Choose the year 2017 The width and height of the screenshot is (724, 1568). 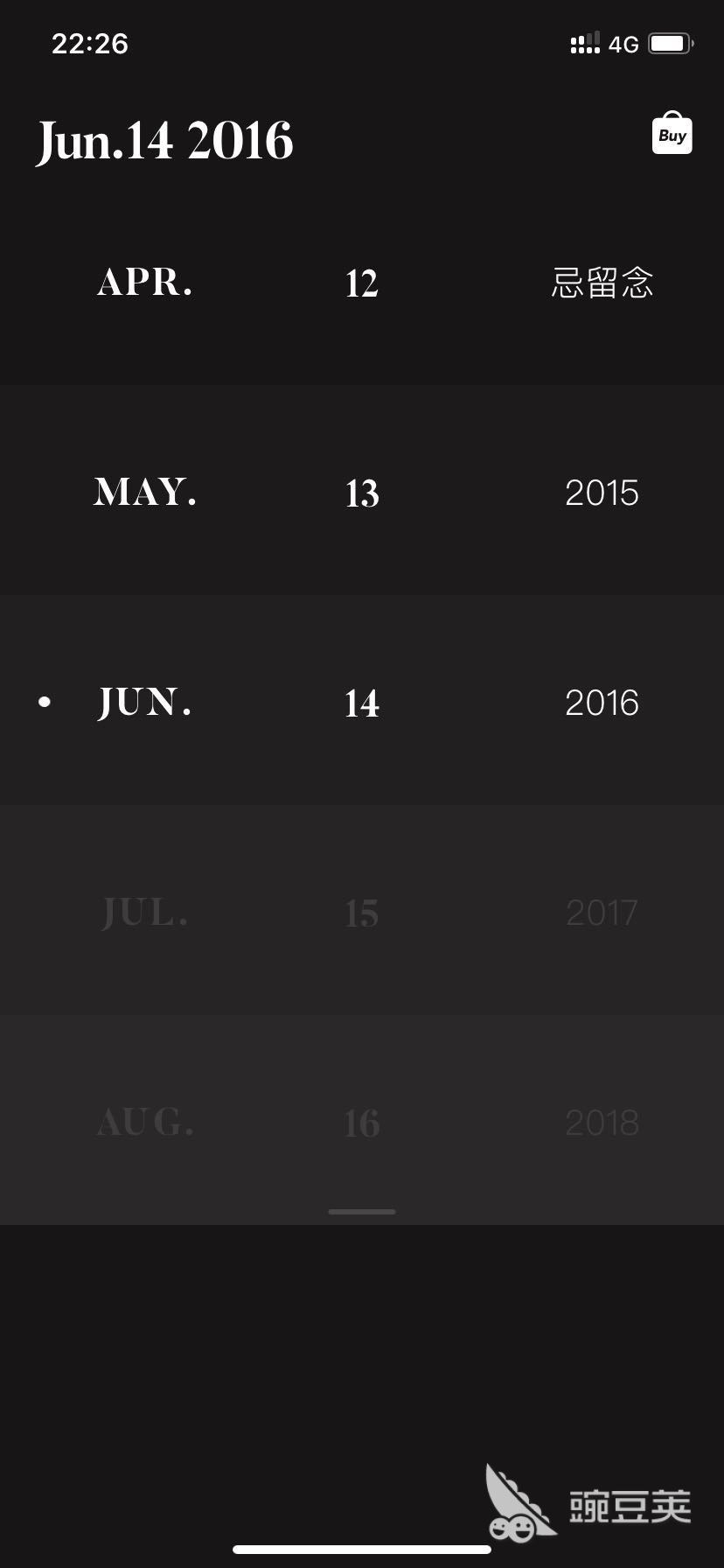point(602,913)
